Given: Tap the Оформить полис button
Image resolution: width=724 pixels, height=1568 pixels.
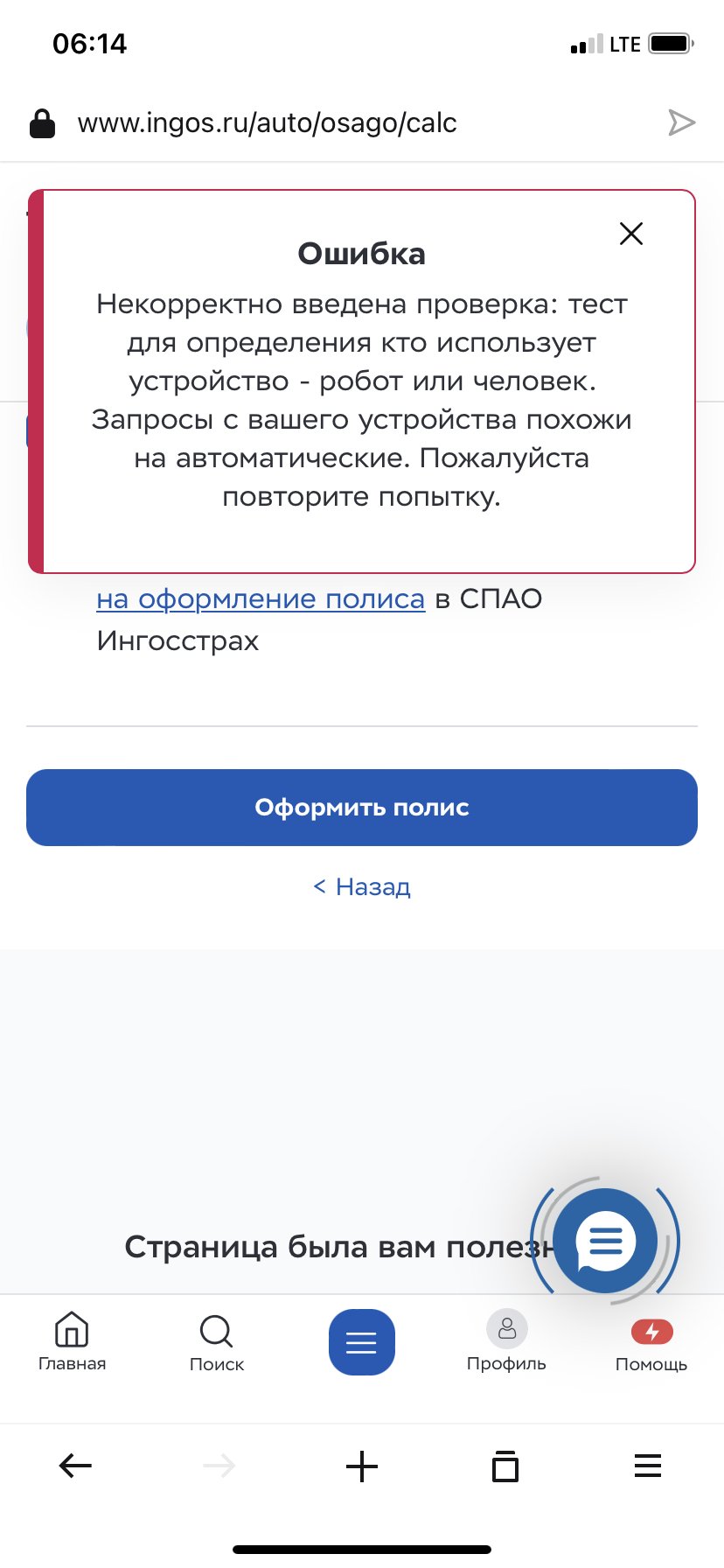Looking at the screenshot, I should (x=362, y=807).
